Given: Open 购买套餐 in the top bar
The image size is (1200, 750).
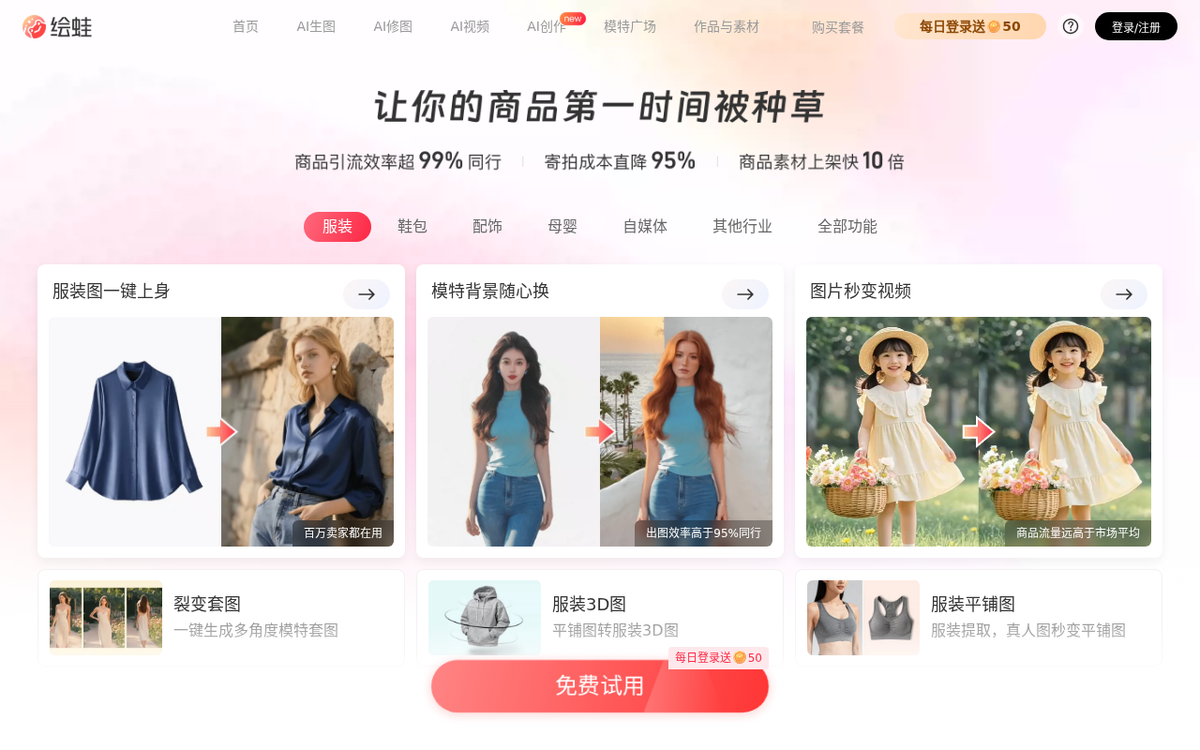Looking at the screenshot, I should tap(837, 27).
